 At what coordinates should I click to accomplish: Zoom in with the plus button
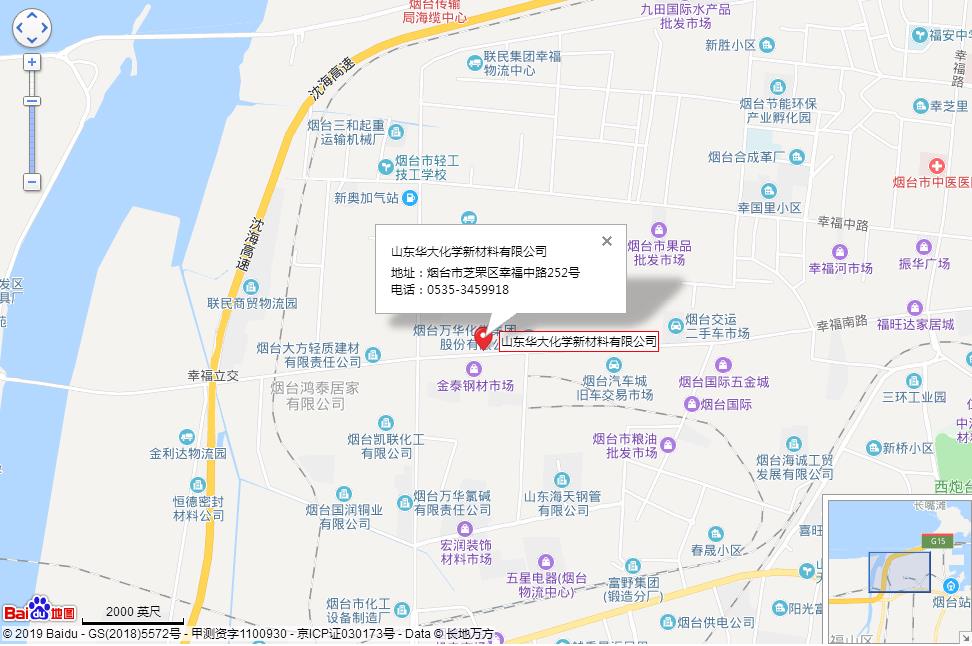[32, 62]
